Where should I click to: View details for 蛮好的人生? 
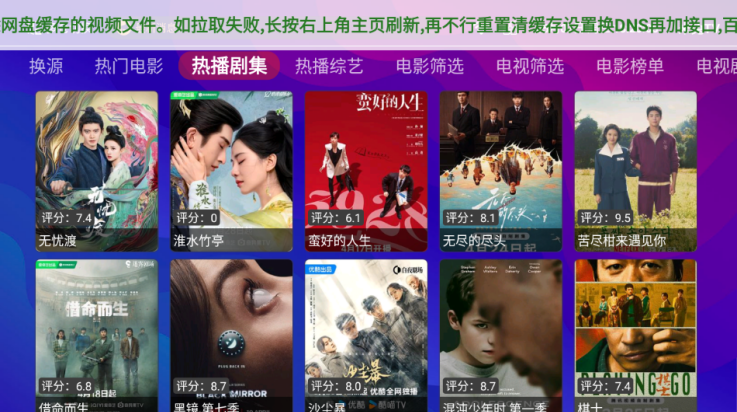point(366,170)
